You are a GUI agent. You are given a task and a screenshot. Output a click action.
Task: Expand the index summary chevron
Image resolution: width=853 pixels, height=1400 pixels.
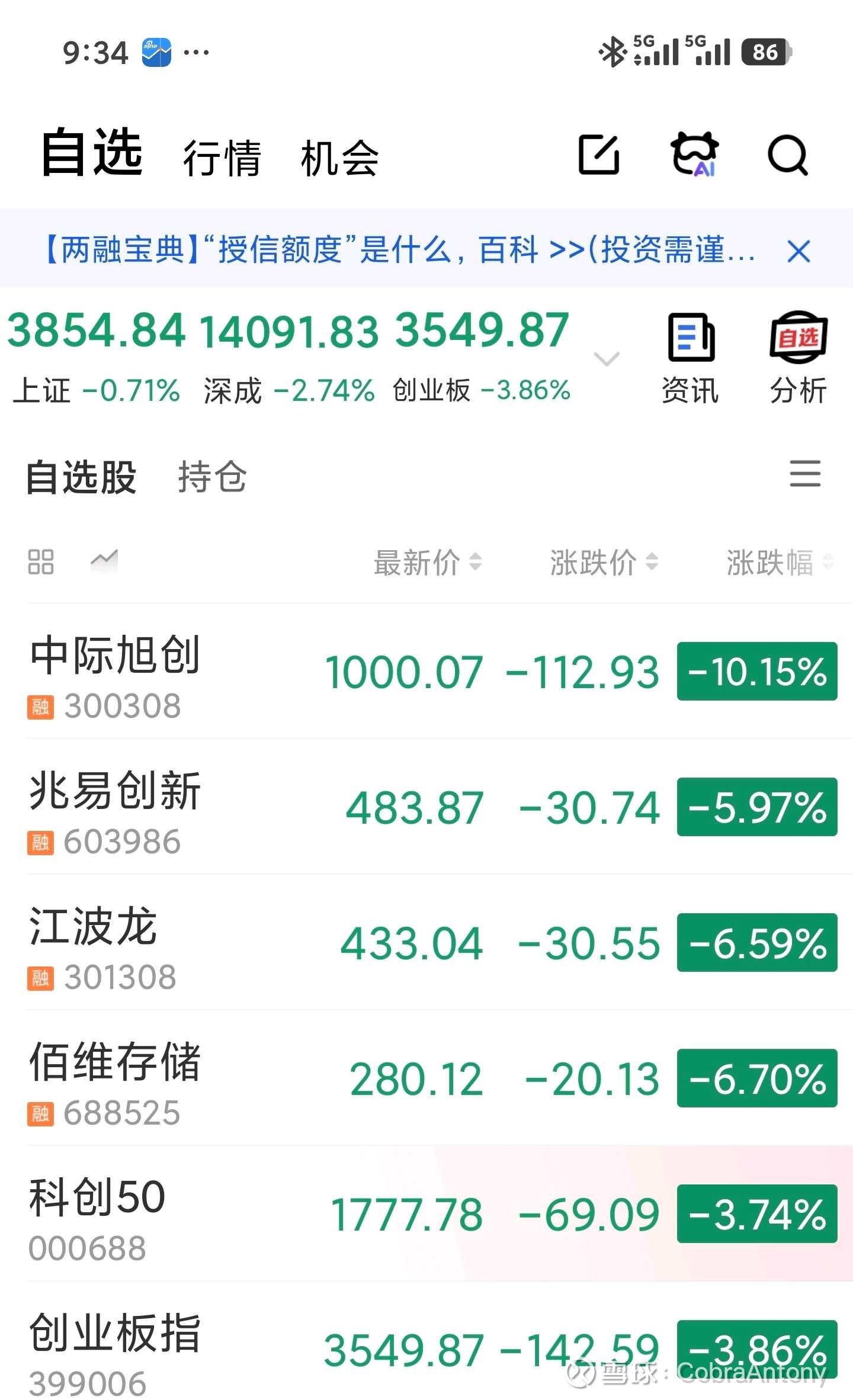[607, 359]
